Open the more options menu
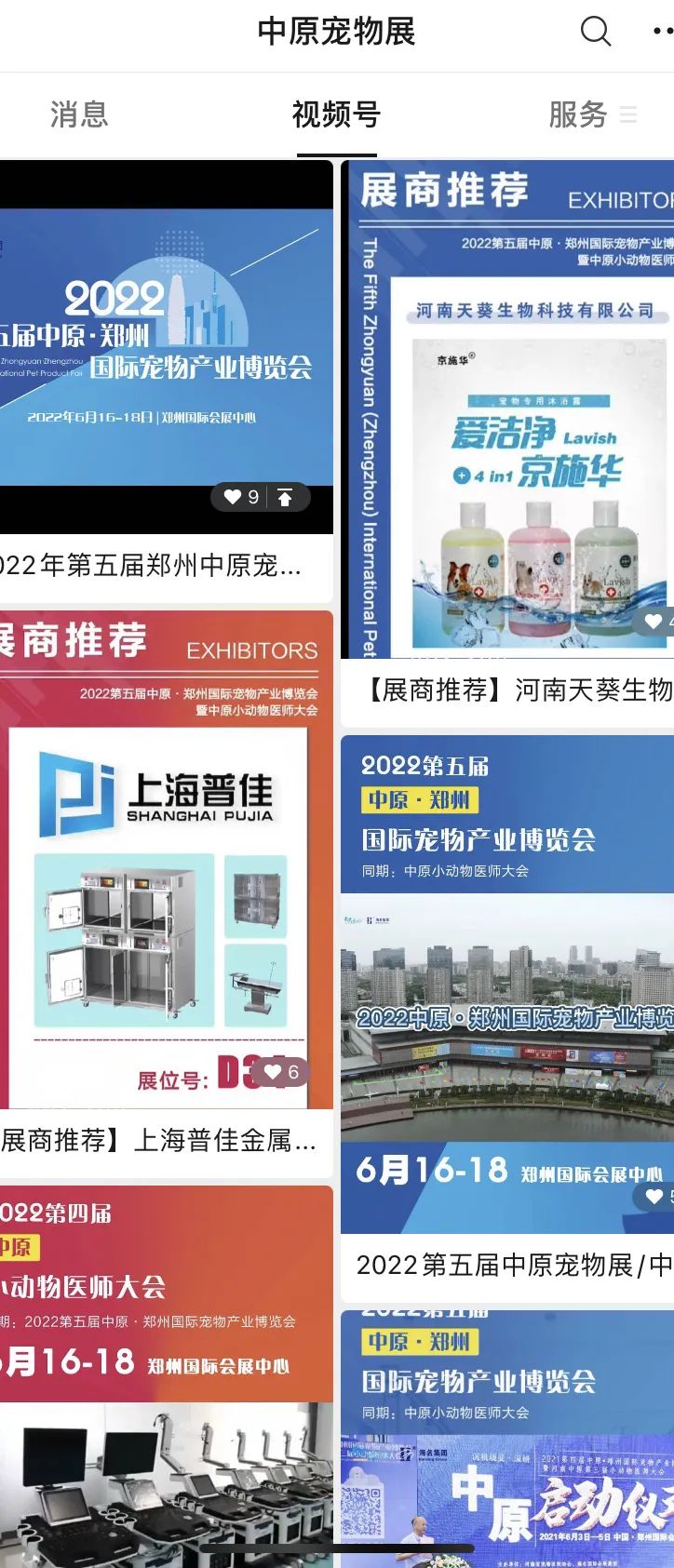Screen dimensions: 674x1568 pos(662,32)
